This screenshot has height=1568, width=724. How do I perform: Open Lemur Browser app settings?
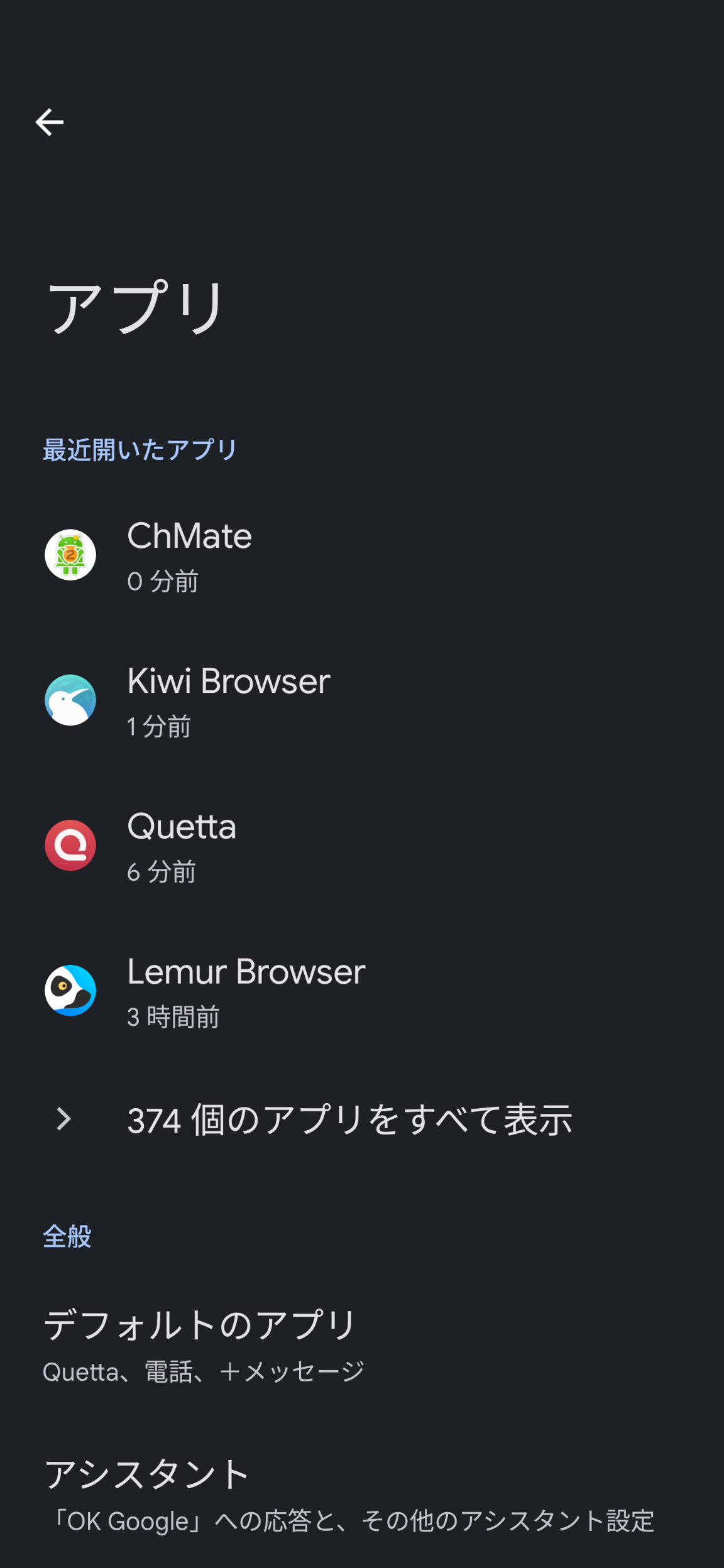(246, 991)
